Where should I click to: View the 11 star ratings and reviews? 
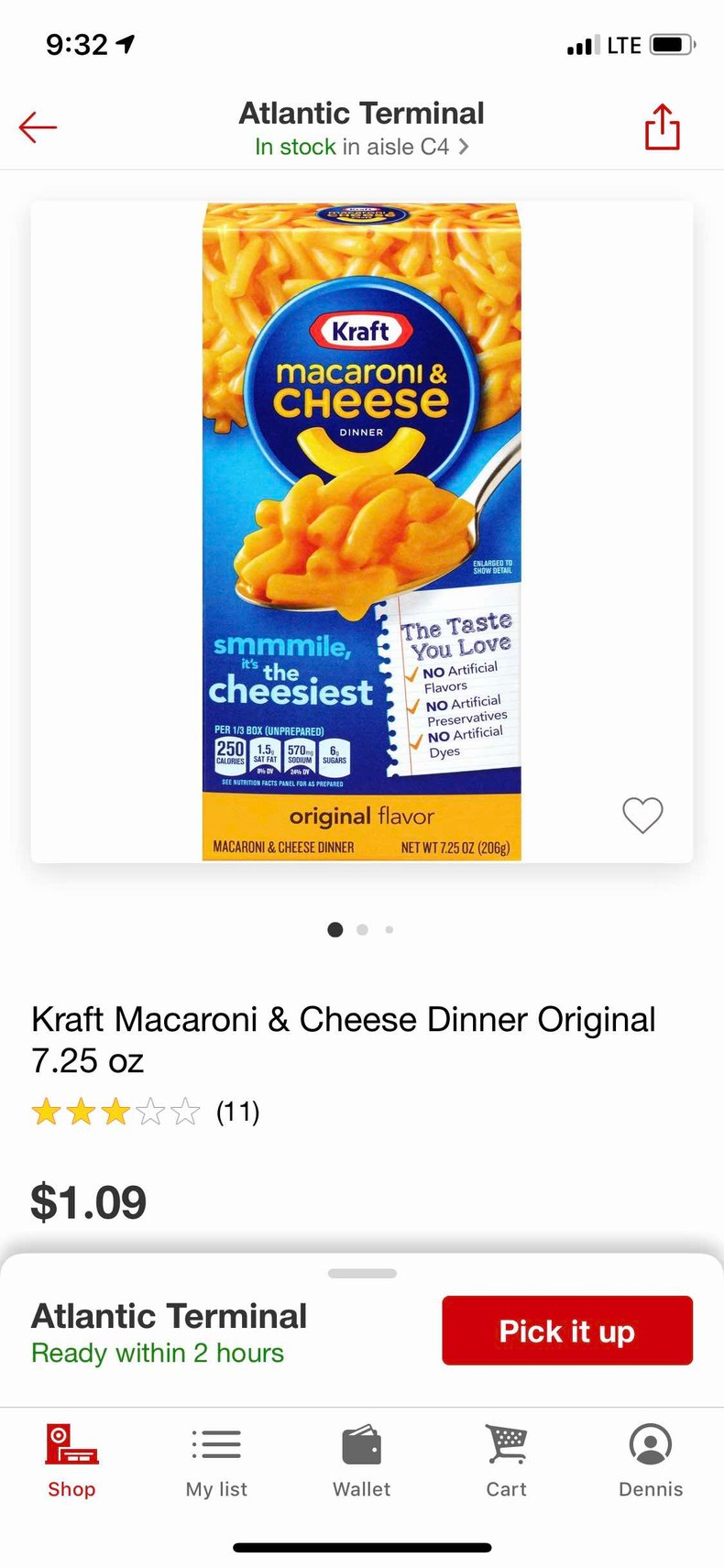(x=145, y=1112)
